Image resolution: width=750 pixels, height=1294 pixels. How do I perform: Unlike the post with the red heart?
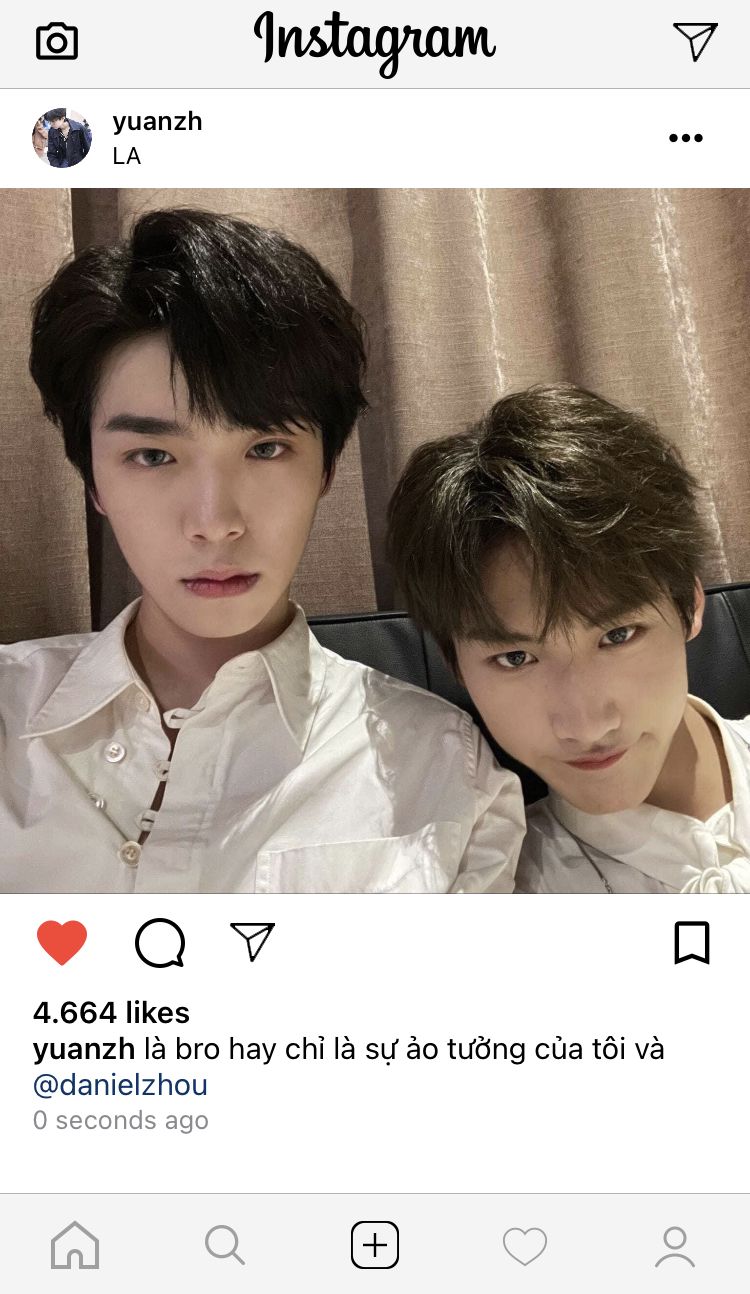coord(62,943)
